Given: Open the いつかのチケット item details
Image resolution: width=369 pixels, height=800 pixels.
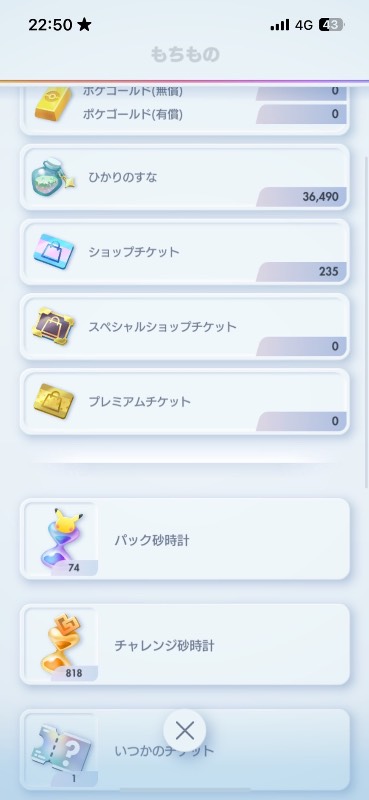Looking at the screenshot, I should click(185, 749).
